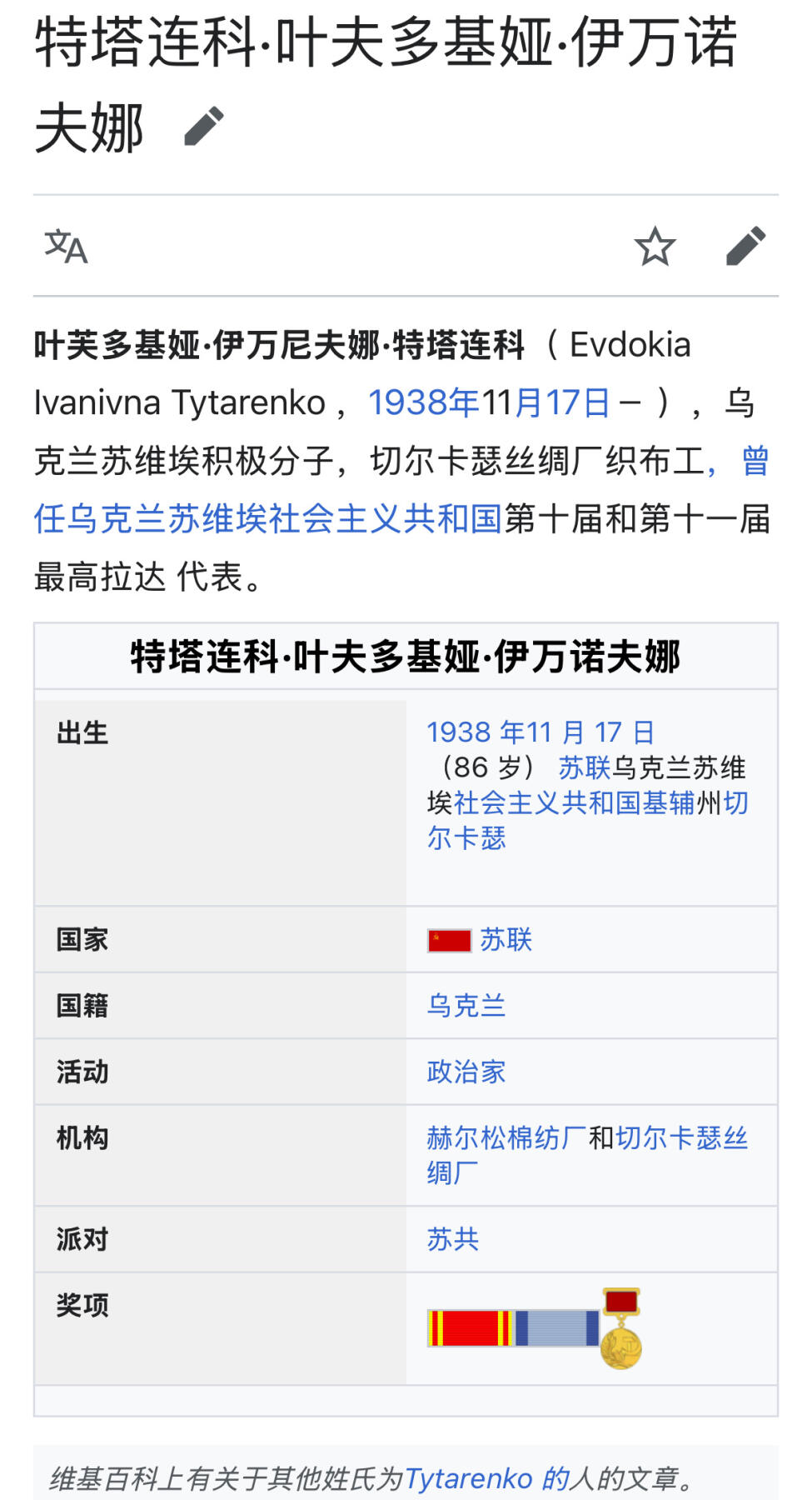Open the language selection icon
This screenshot has width=812, height=1500.
[66, 247]
